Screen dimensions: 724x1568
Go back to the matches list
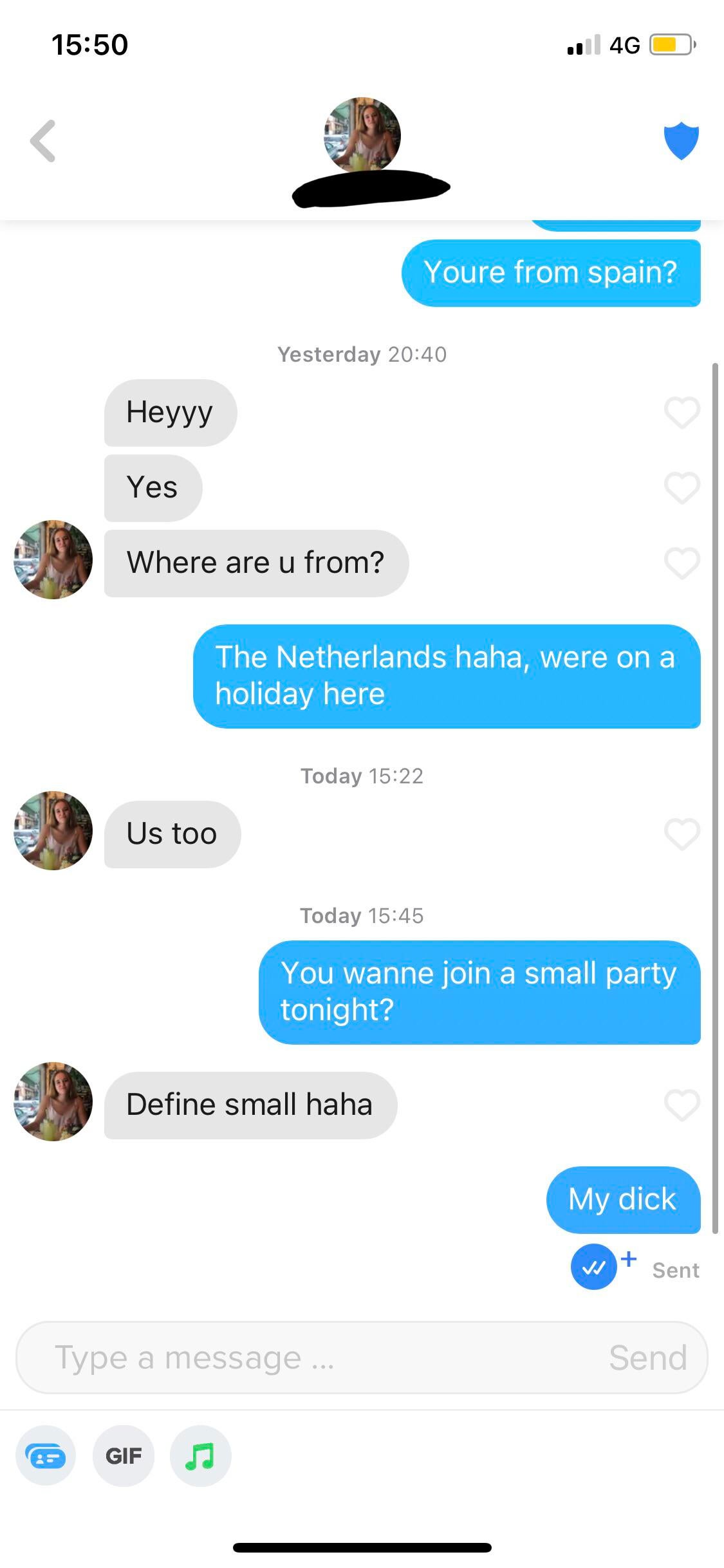43,141
